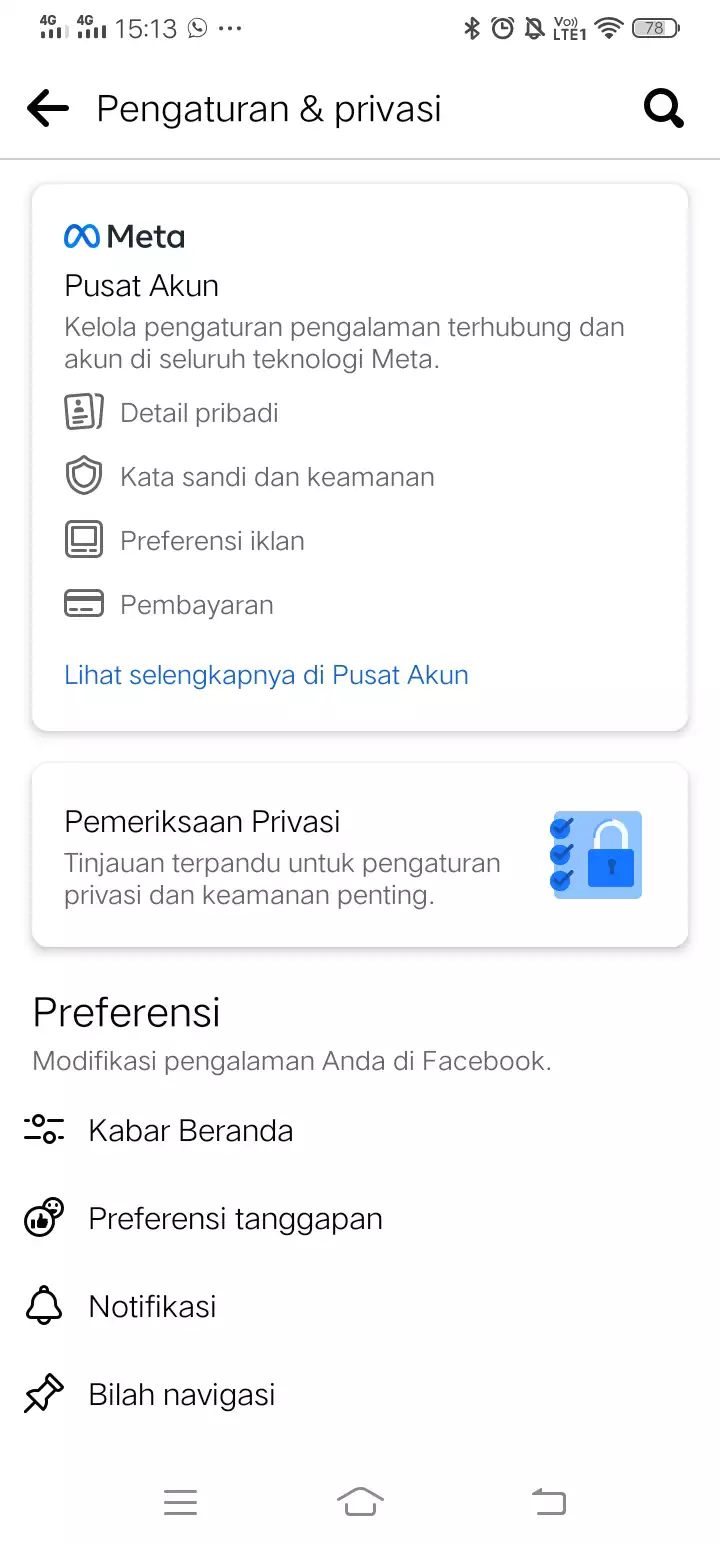
Task: Open Kabar Beranda preferences
Action: coord(190,1131)
